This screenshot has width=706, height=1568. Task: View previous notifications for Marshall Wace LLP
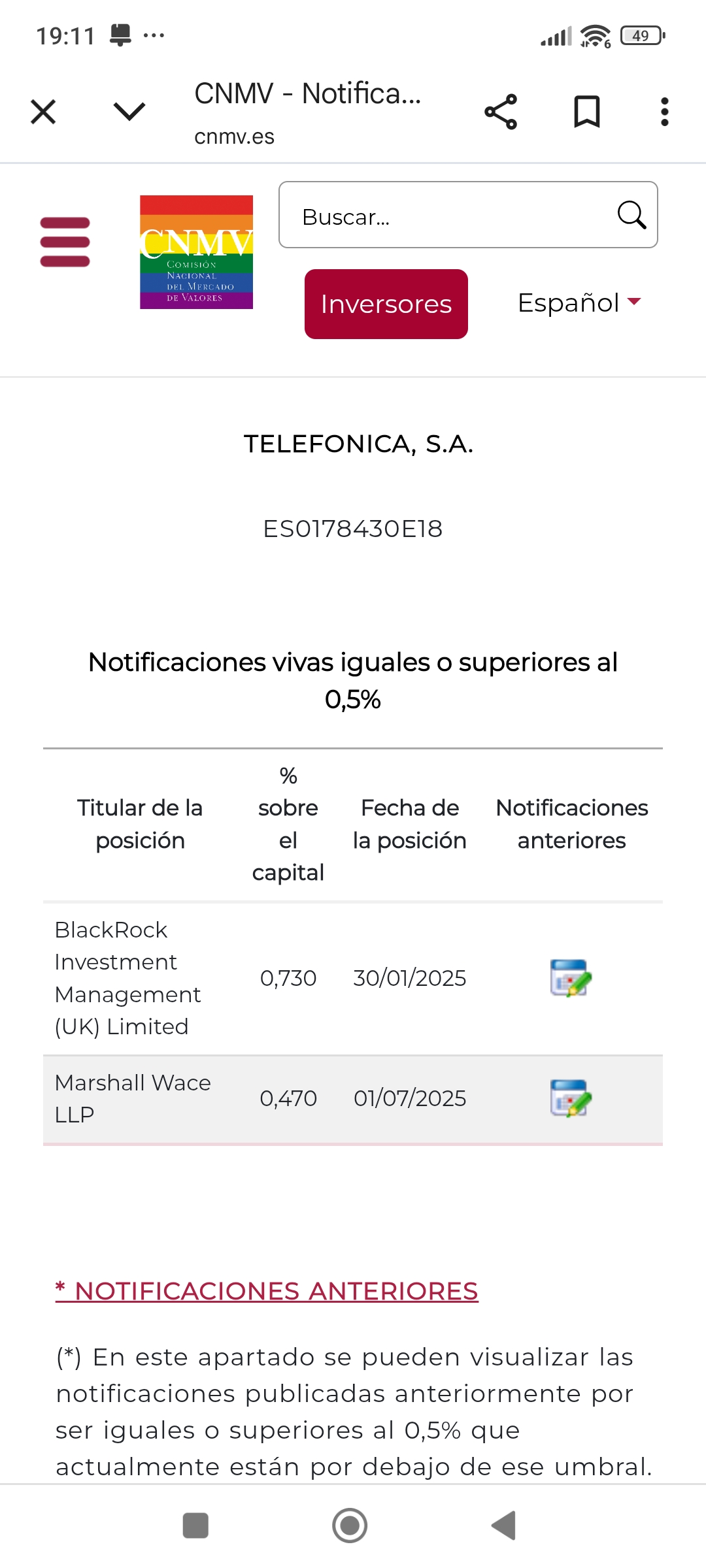coord(571,1098)
